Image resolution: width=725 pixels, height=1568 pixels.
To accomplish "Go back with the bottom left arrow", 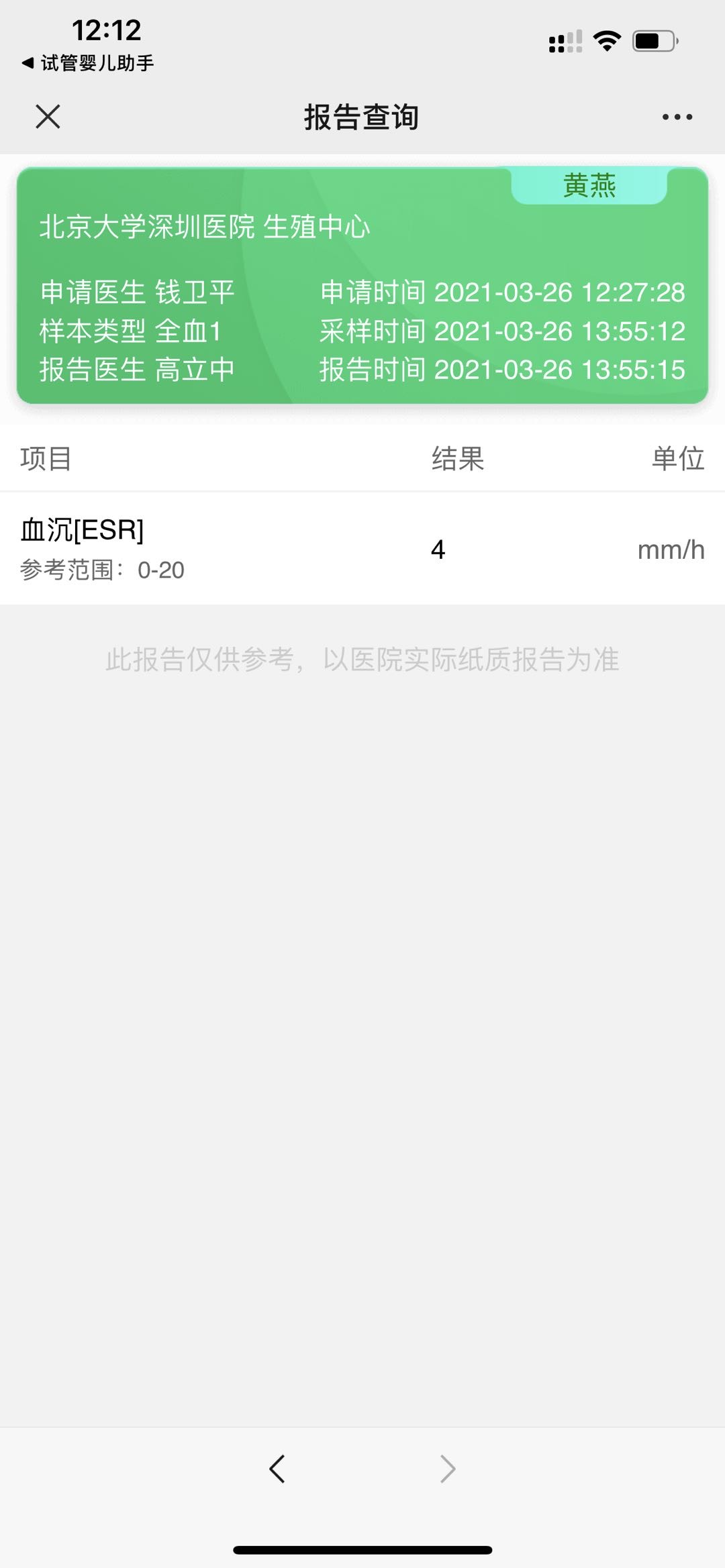I will pos(277,1469).
